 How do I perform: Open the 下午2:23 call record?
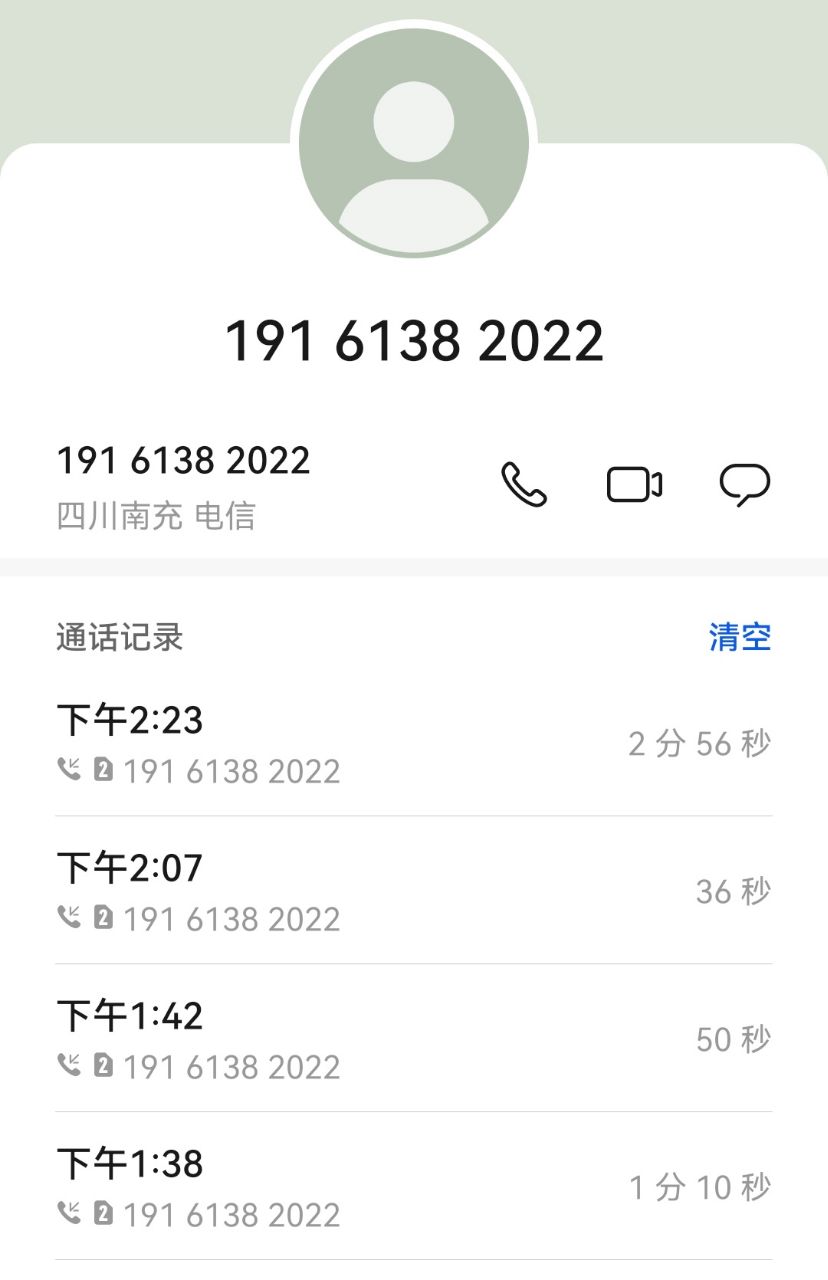414,743
